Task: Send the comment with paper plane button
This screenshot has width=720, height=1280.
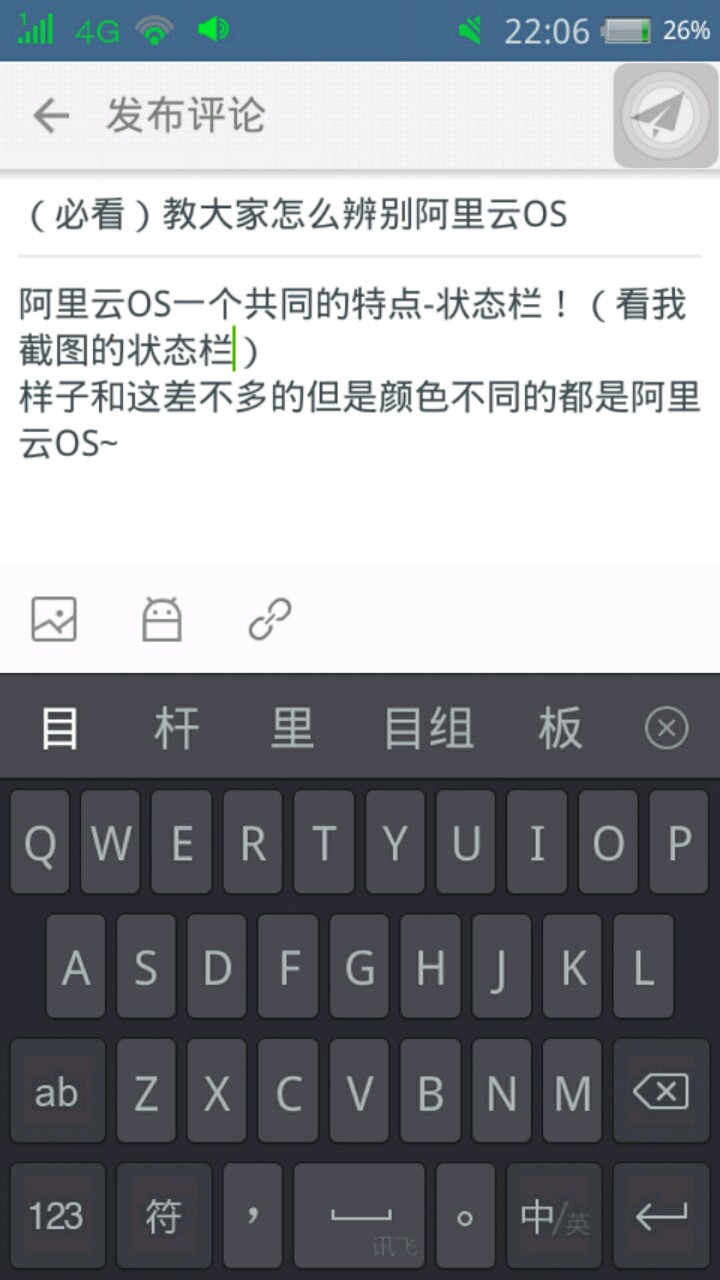Action: (665, 116)
